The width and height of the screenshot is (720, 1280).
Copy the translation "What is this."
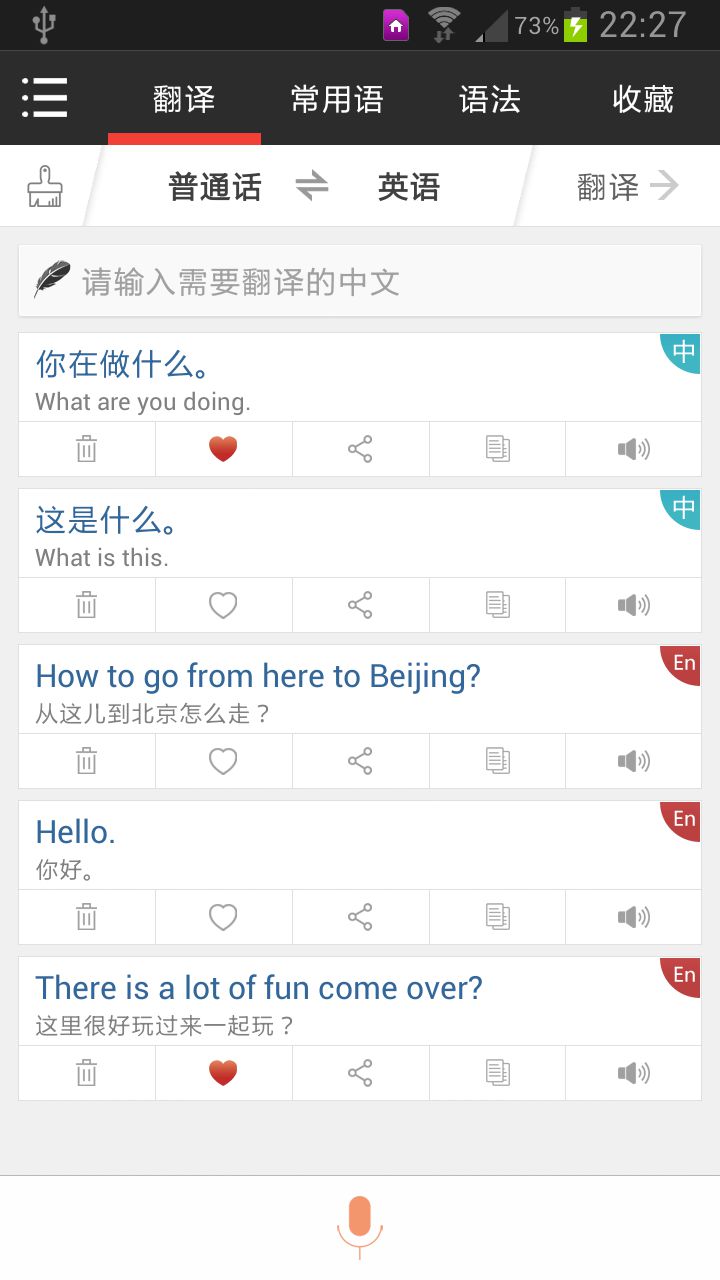[x=497, y=605]
